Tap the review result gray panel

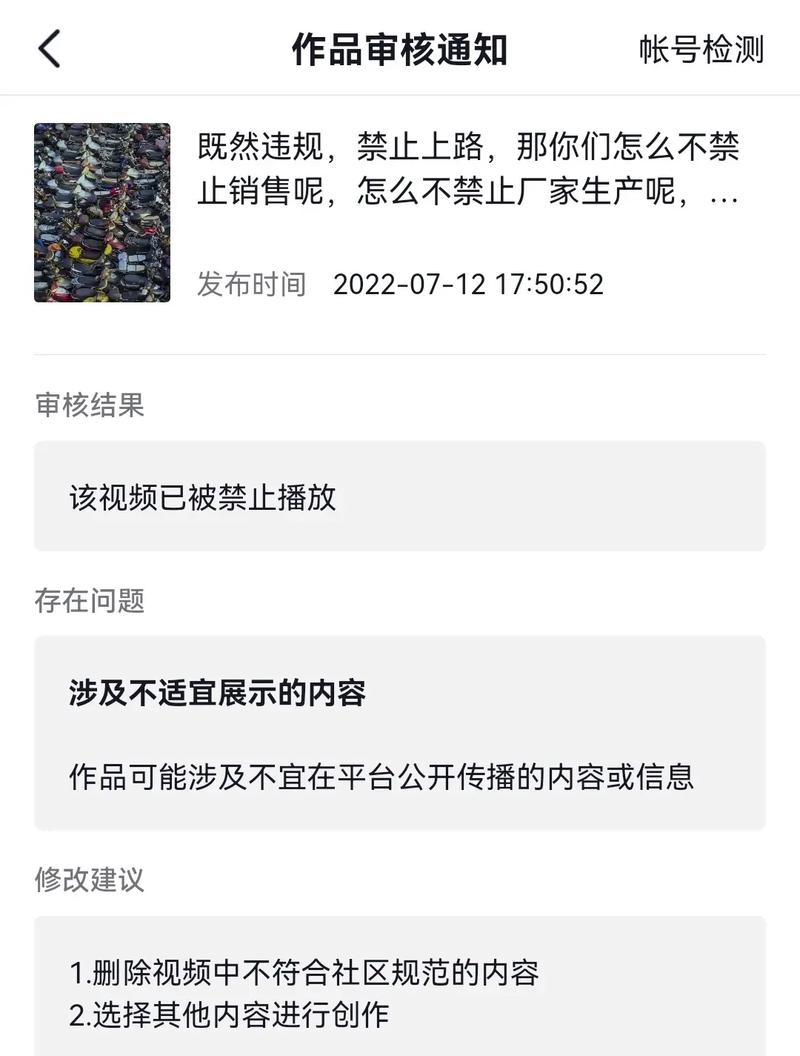pyautogui.click(x=400, y=496)
